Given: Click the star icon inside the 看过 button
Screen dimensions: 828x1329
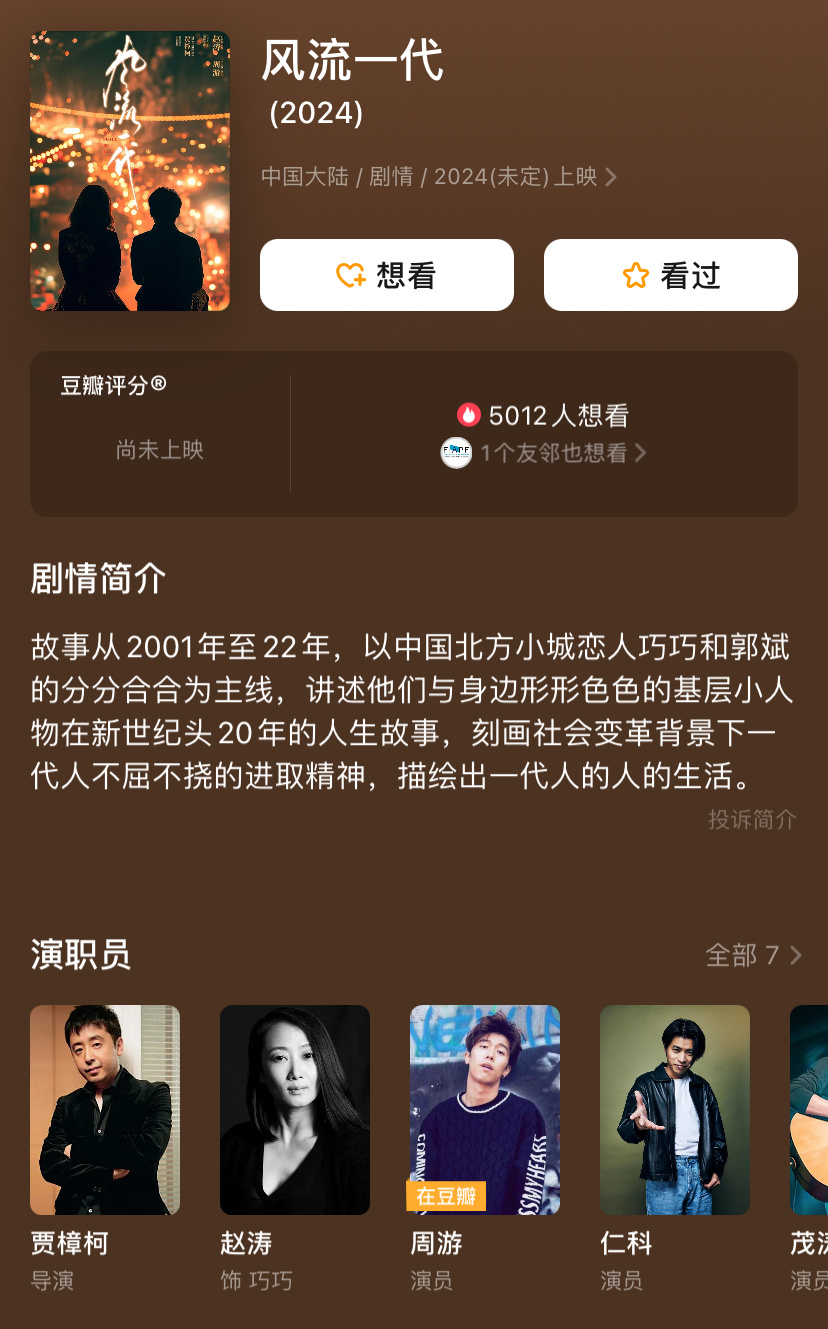Looking at the screenshot, I should tap(634, 274).
